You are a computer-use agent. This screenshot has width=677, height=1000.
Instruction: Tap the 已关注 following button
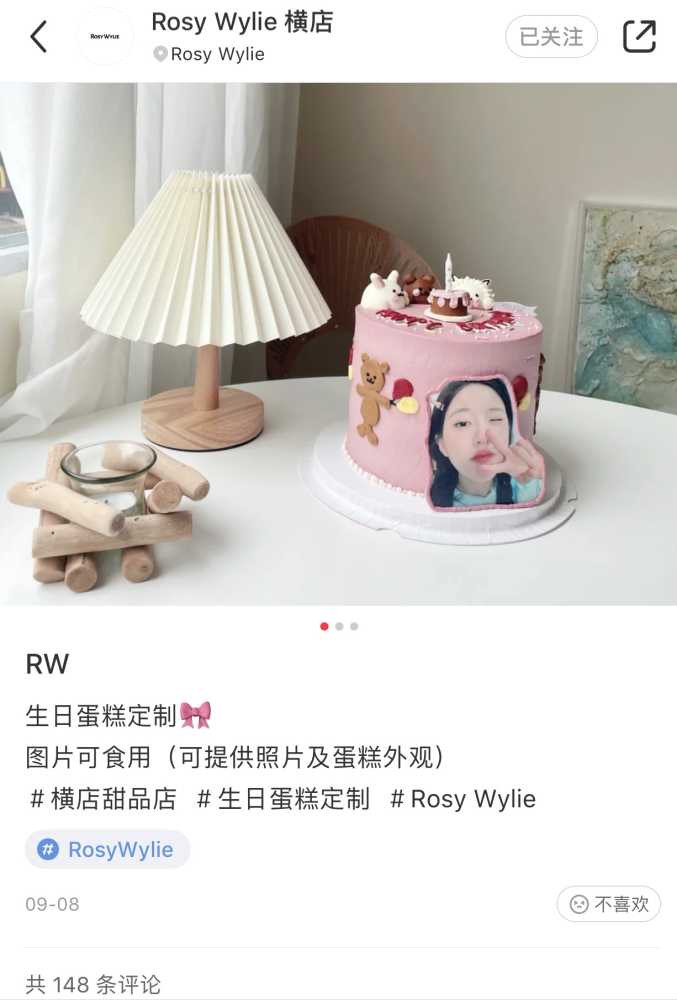click(551, 37)
